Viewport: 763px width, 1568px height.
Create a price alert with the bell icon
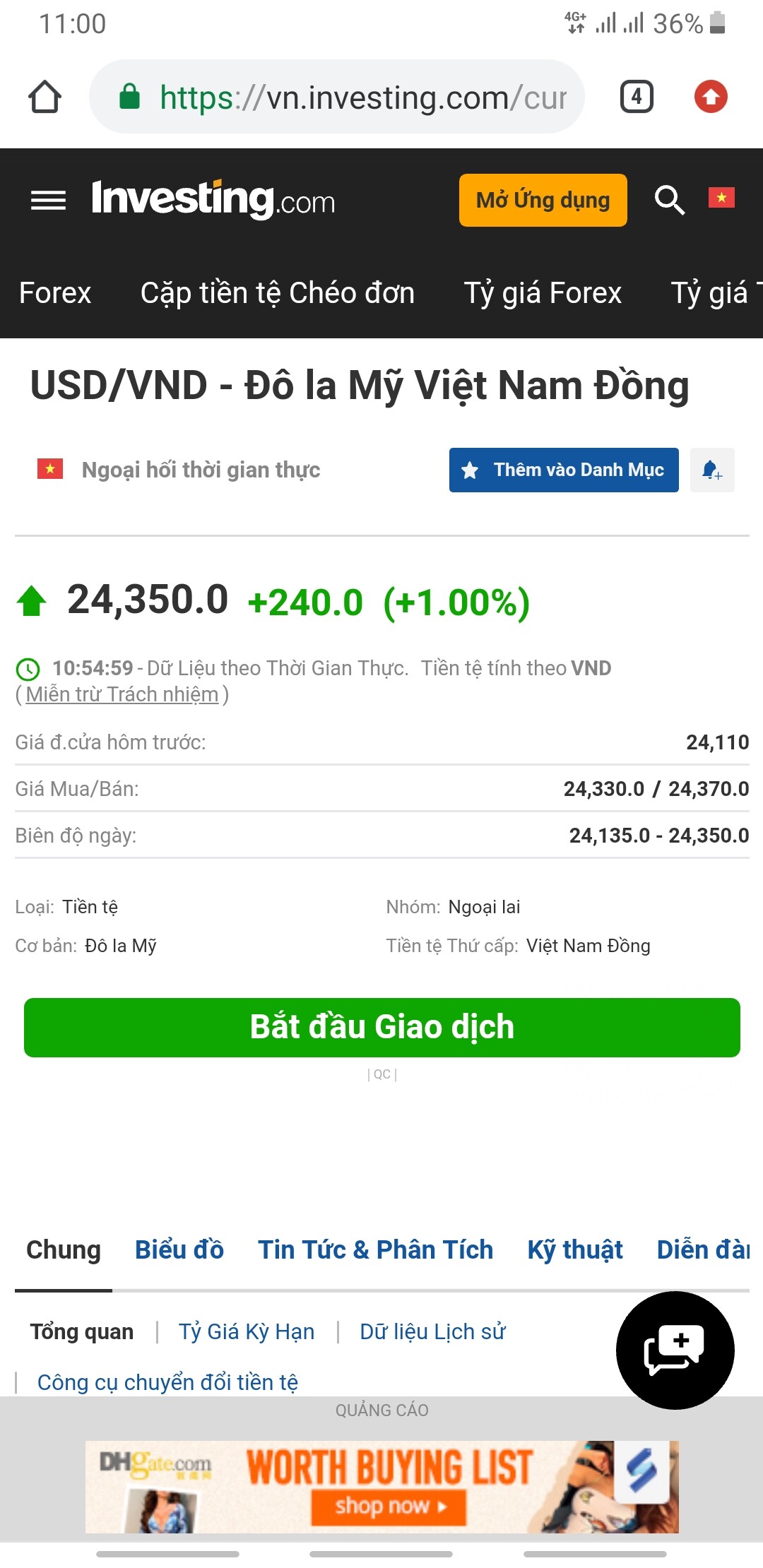(x=711, y=470)
